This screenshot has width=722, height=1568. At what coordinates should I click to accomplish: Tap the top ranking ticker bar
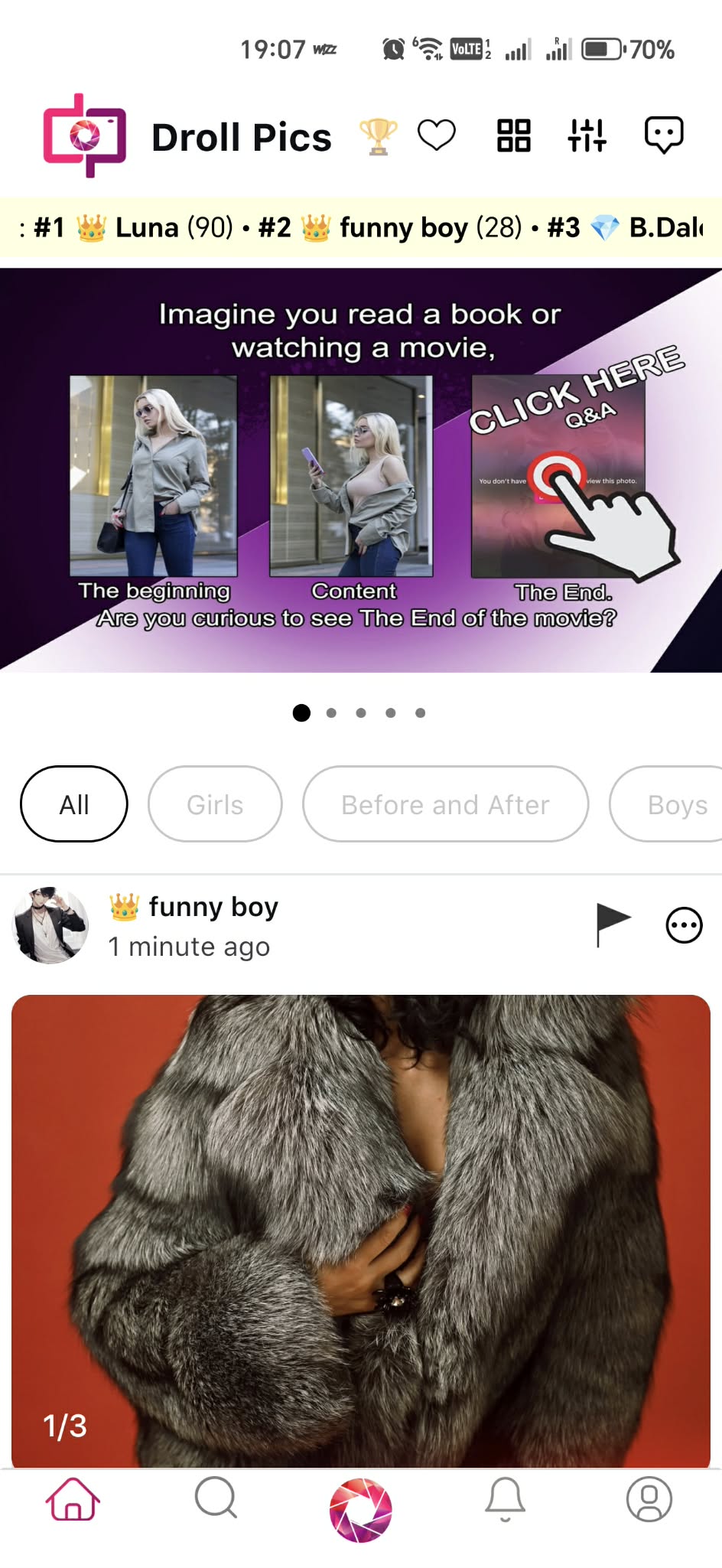361,228
